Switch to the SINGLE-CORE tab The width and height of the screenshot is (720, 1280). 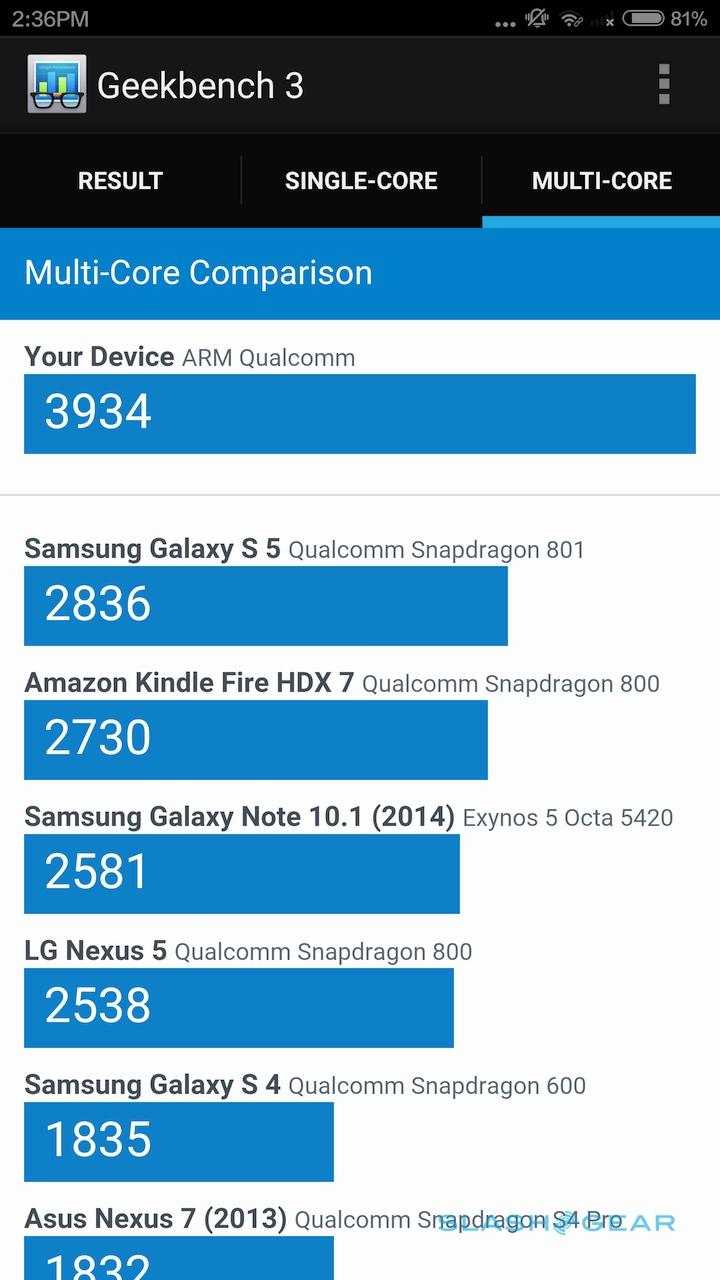pos(361,181)
